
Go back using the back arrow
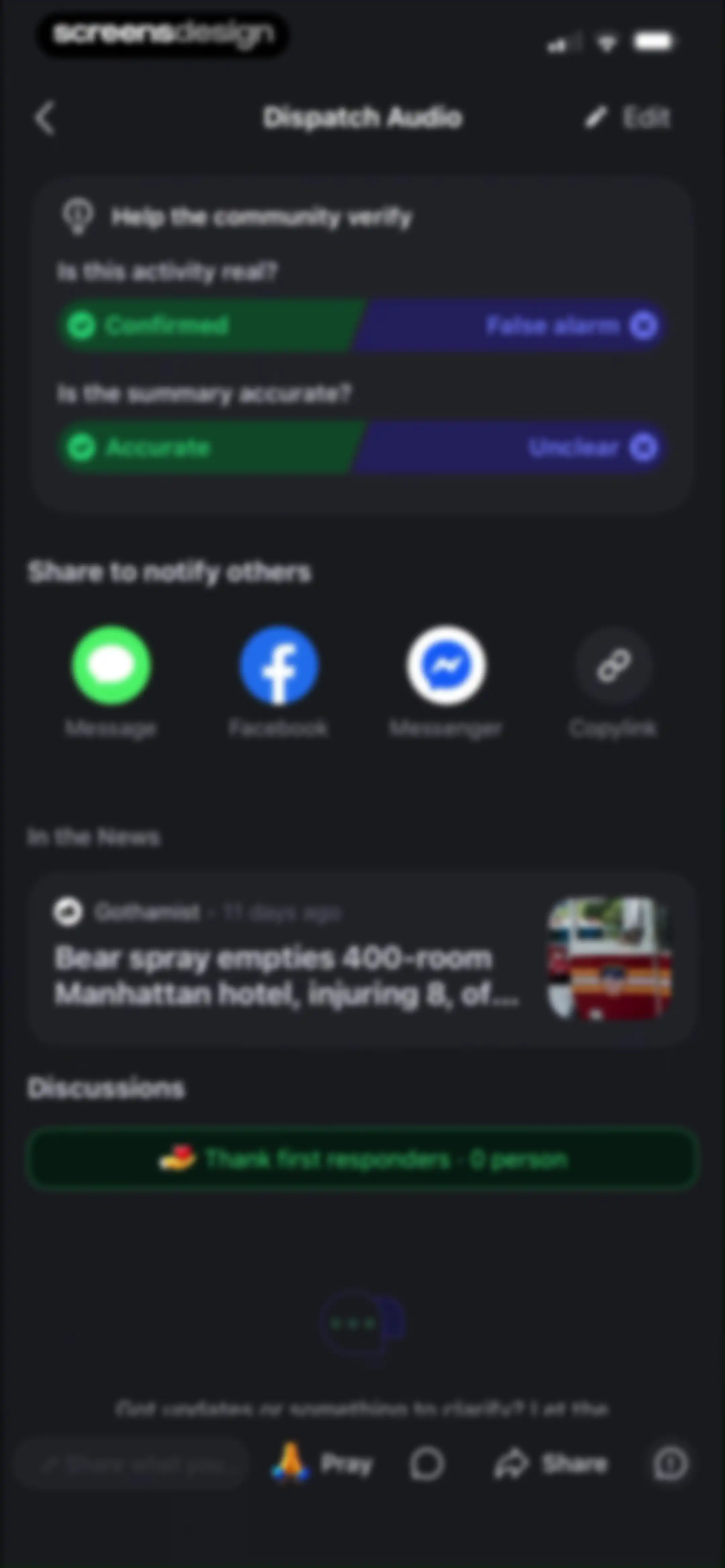[45, 117]
